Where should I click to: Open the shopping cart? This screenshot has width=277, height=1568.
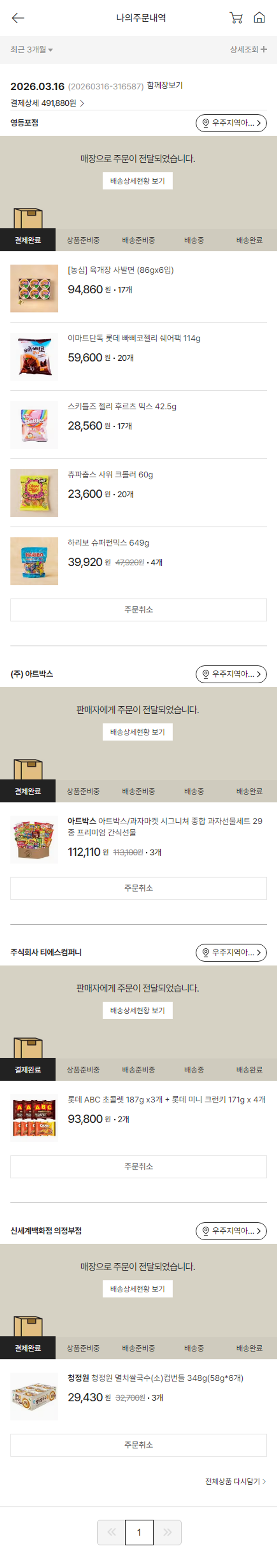pos(236,18)
